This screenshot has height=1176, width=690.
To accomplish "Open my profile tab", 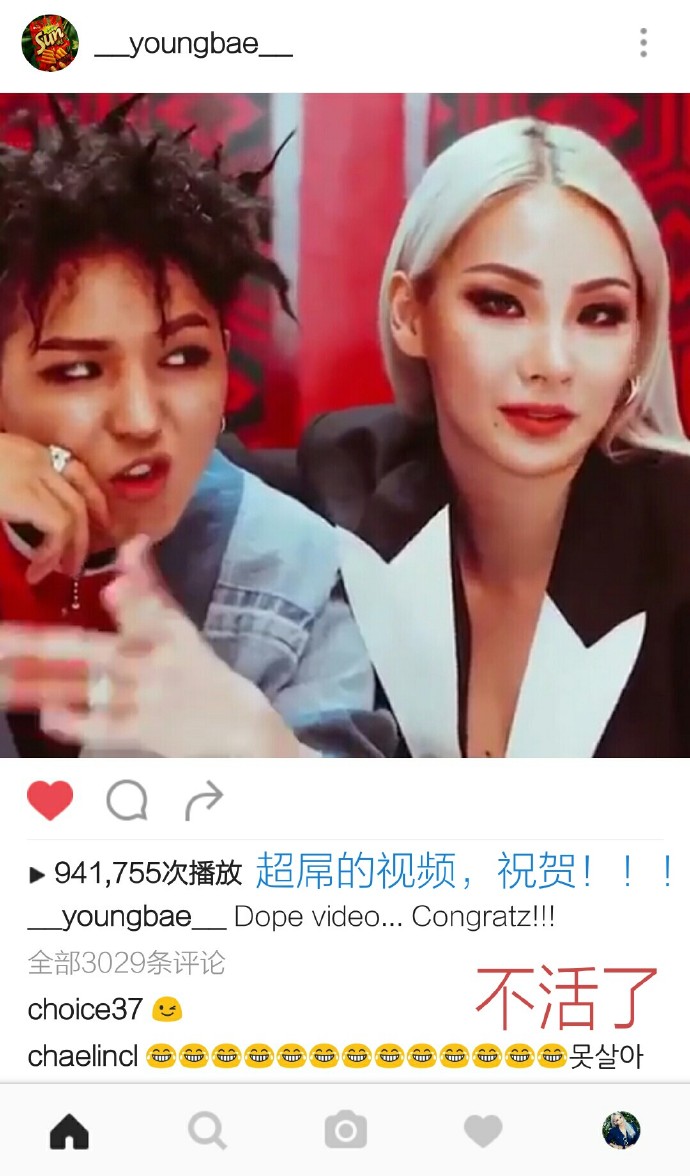I will click(621, 1131).
